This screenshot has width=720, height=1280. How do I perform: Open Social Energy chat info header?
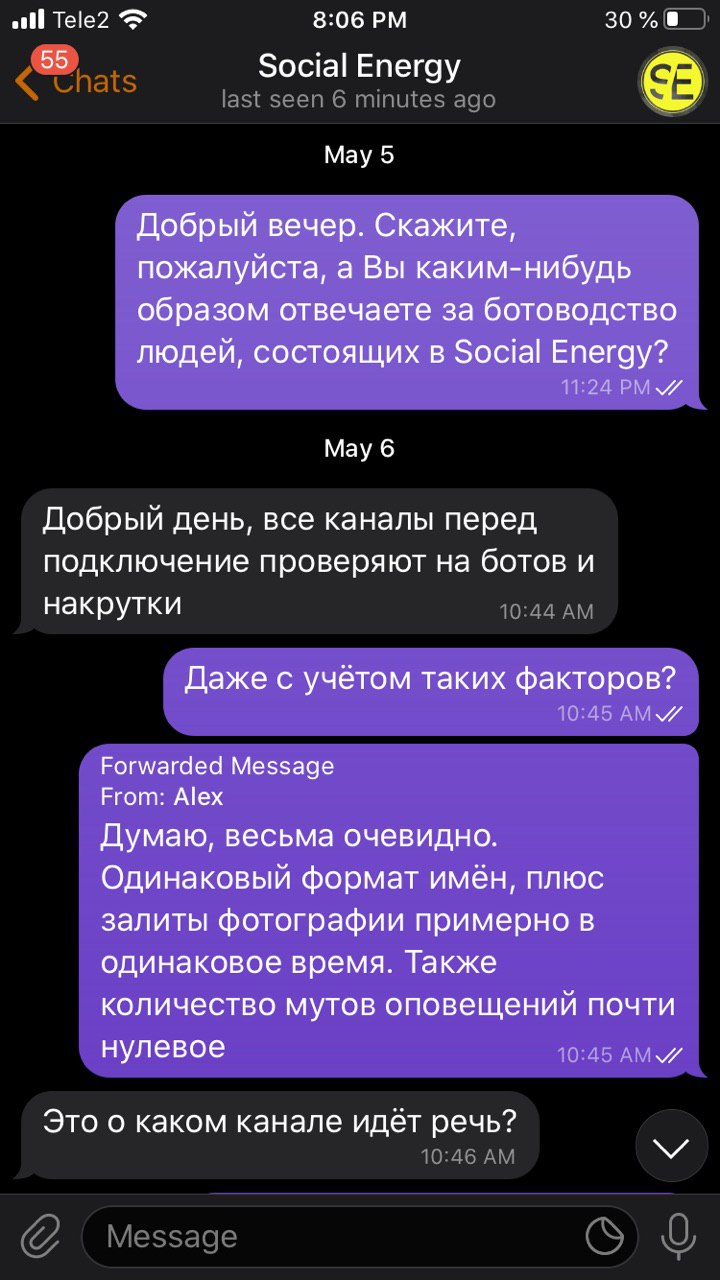(359, 80)
